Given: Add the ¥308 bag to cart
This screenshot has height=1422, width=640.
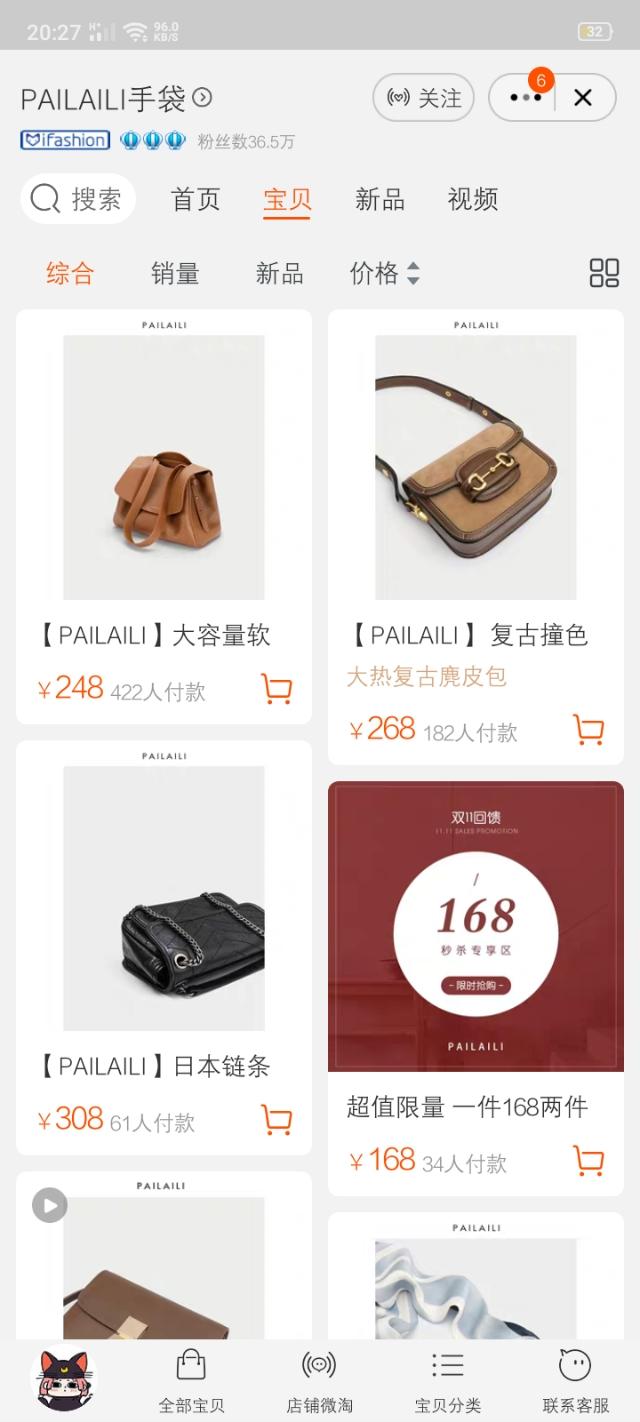Looking at the screenshot, I should point(277,1120).
